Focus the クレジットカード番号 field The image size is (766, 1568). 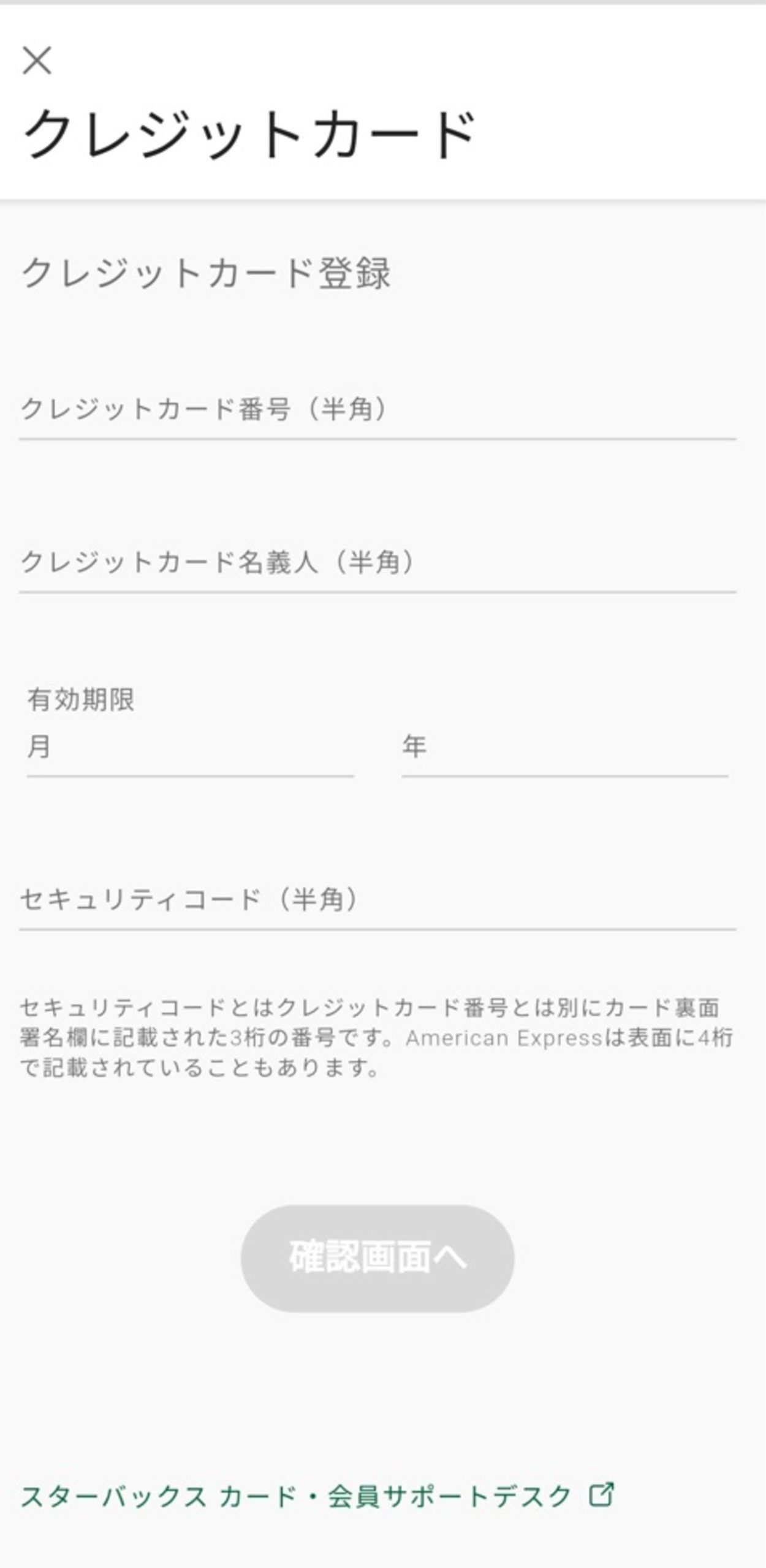point(377,410)
